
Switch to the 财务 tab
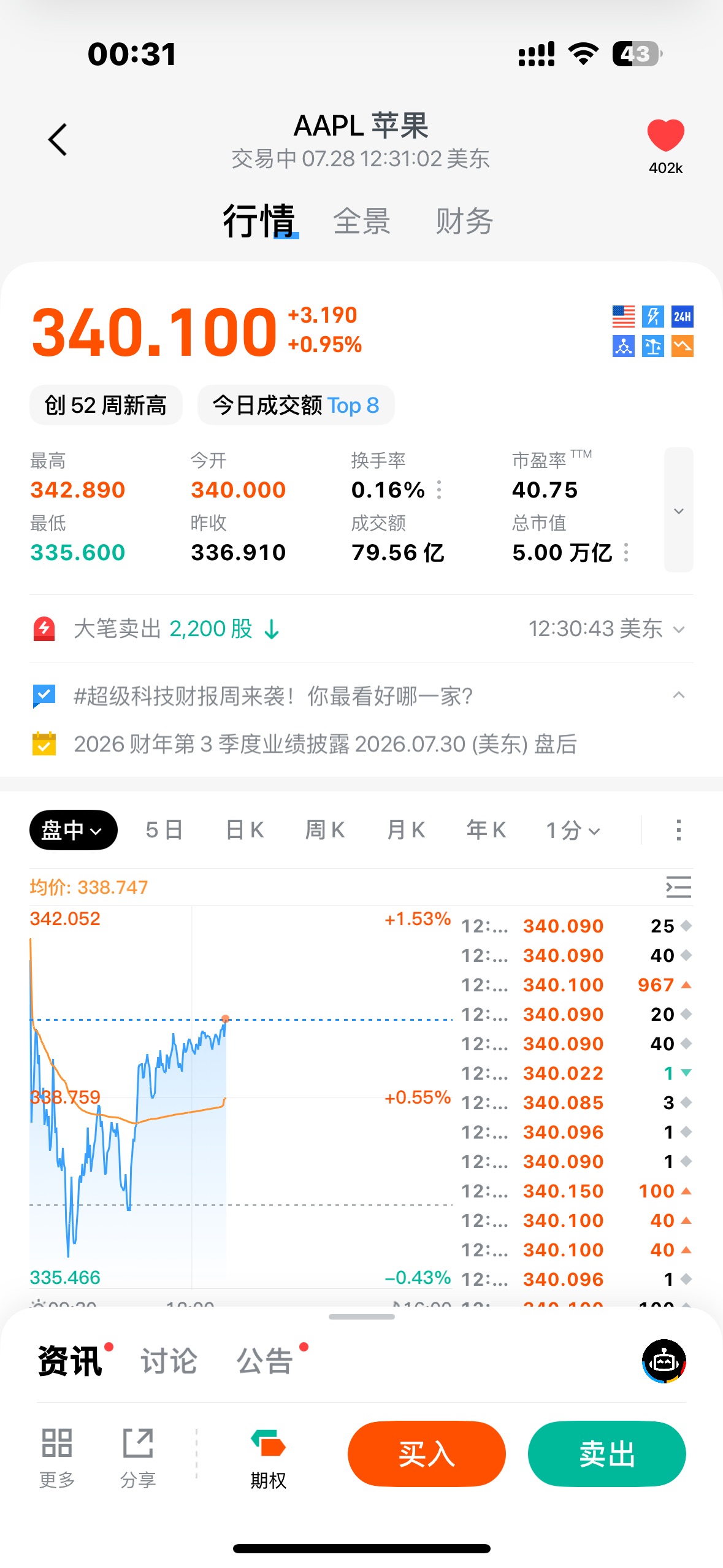pos(464,221)
